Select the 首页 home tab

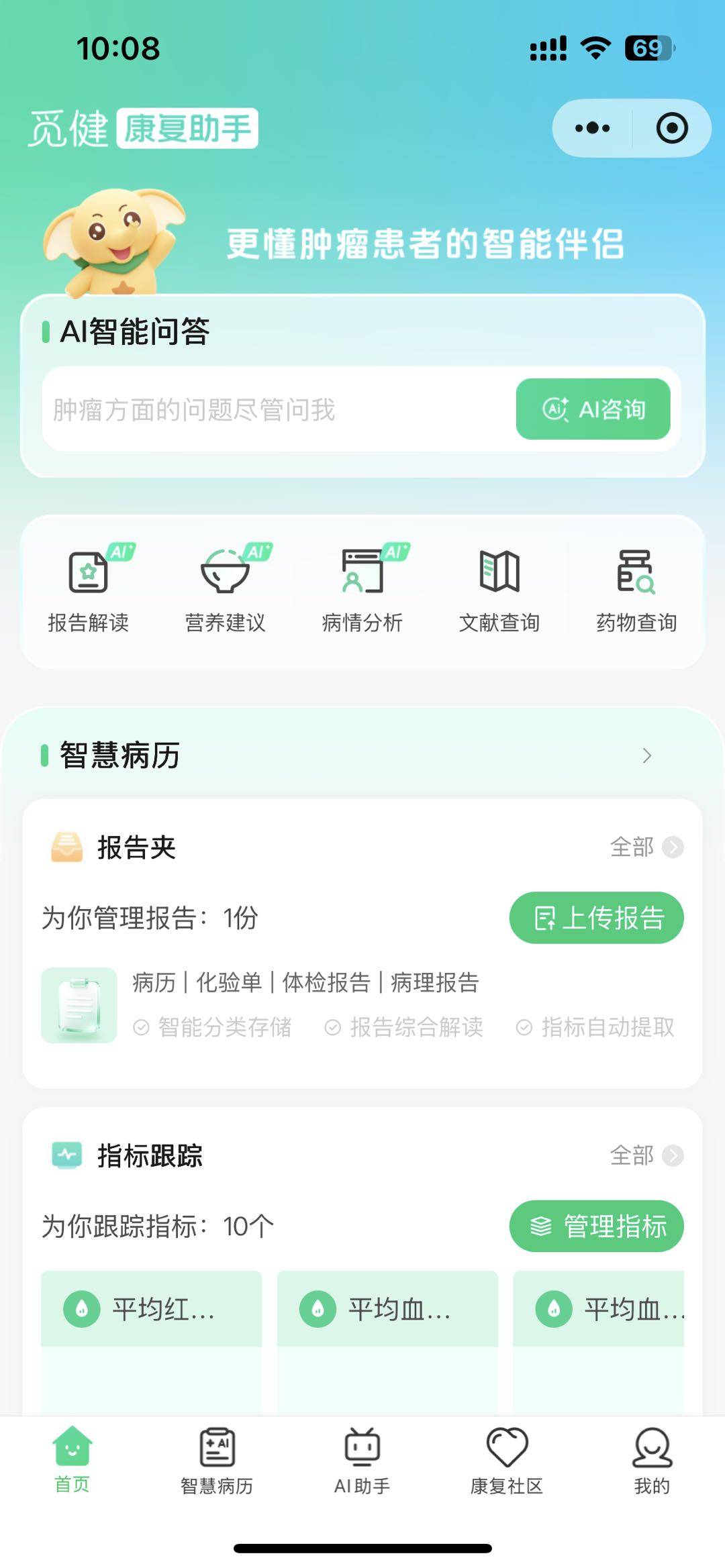pos(72,1461)
